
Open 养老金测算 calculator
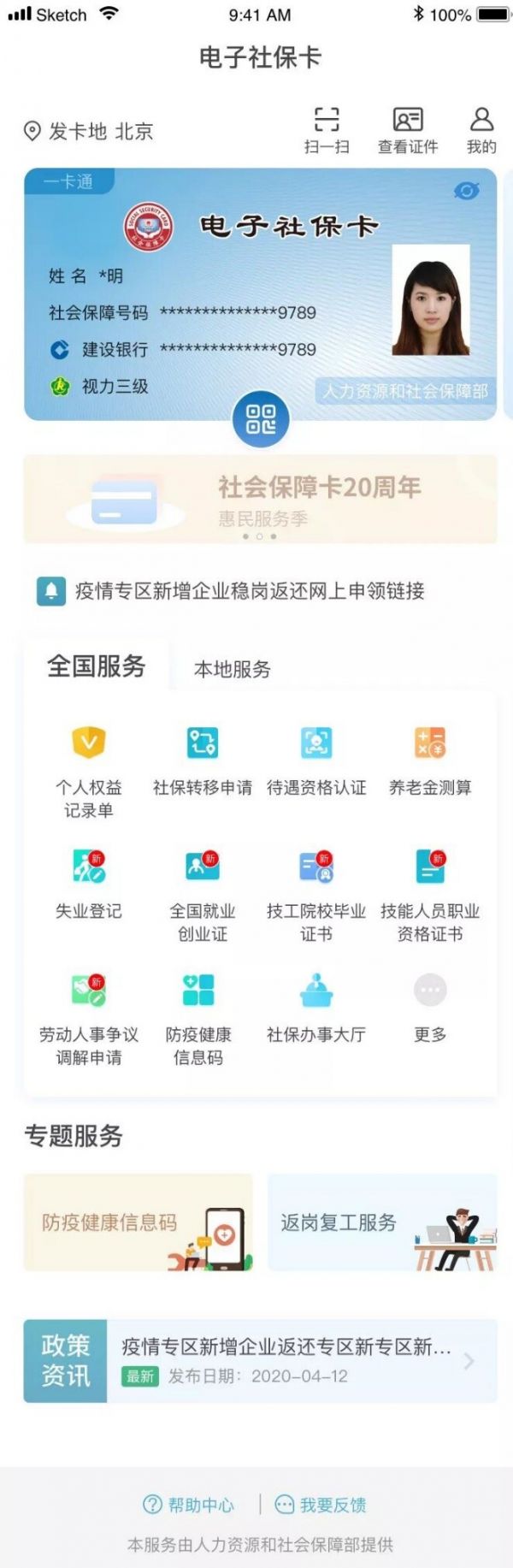click(x=430, y=759)
